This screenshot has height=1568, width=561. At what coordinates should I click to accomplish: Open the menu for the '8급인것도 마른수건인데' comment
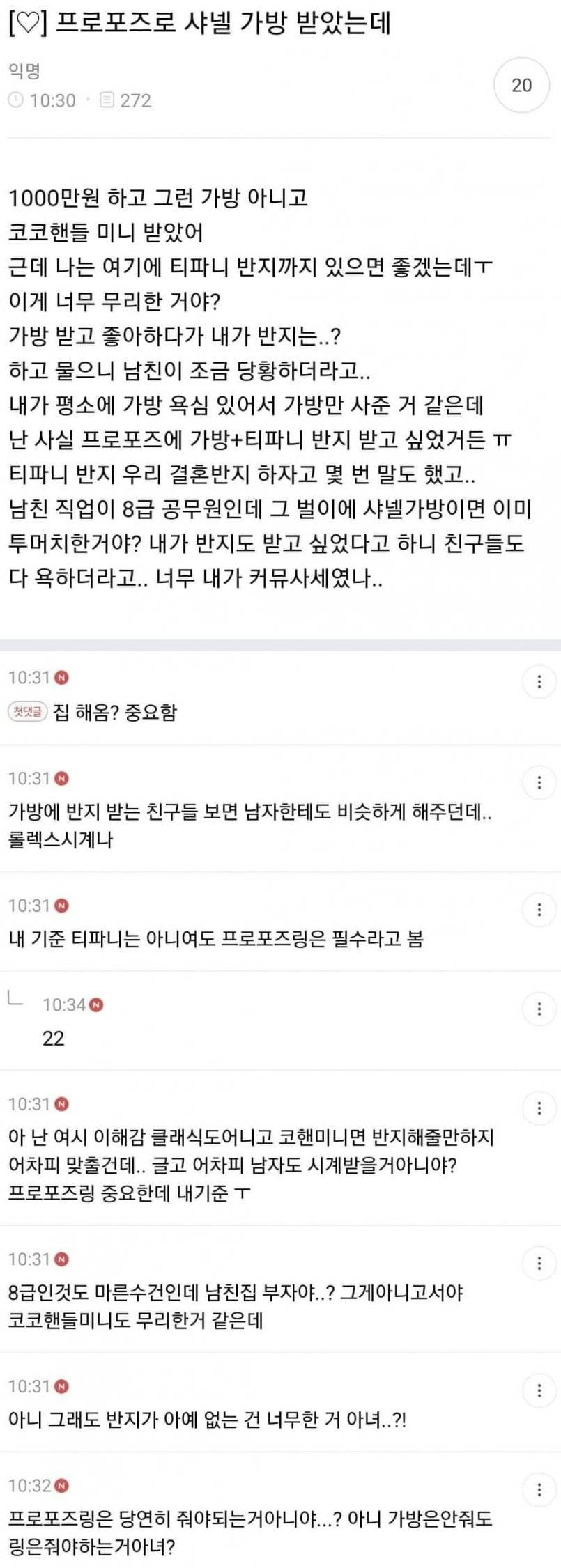coord(539,1264)
